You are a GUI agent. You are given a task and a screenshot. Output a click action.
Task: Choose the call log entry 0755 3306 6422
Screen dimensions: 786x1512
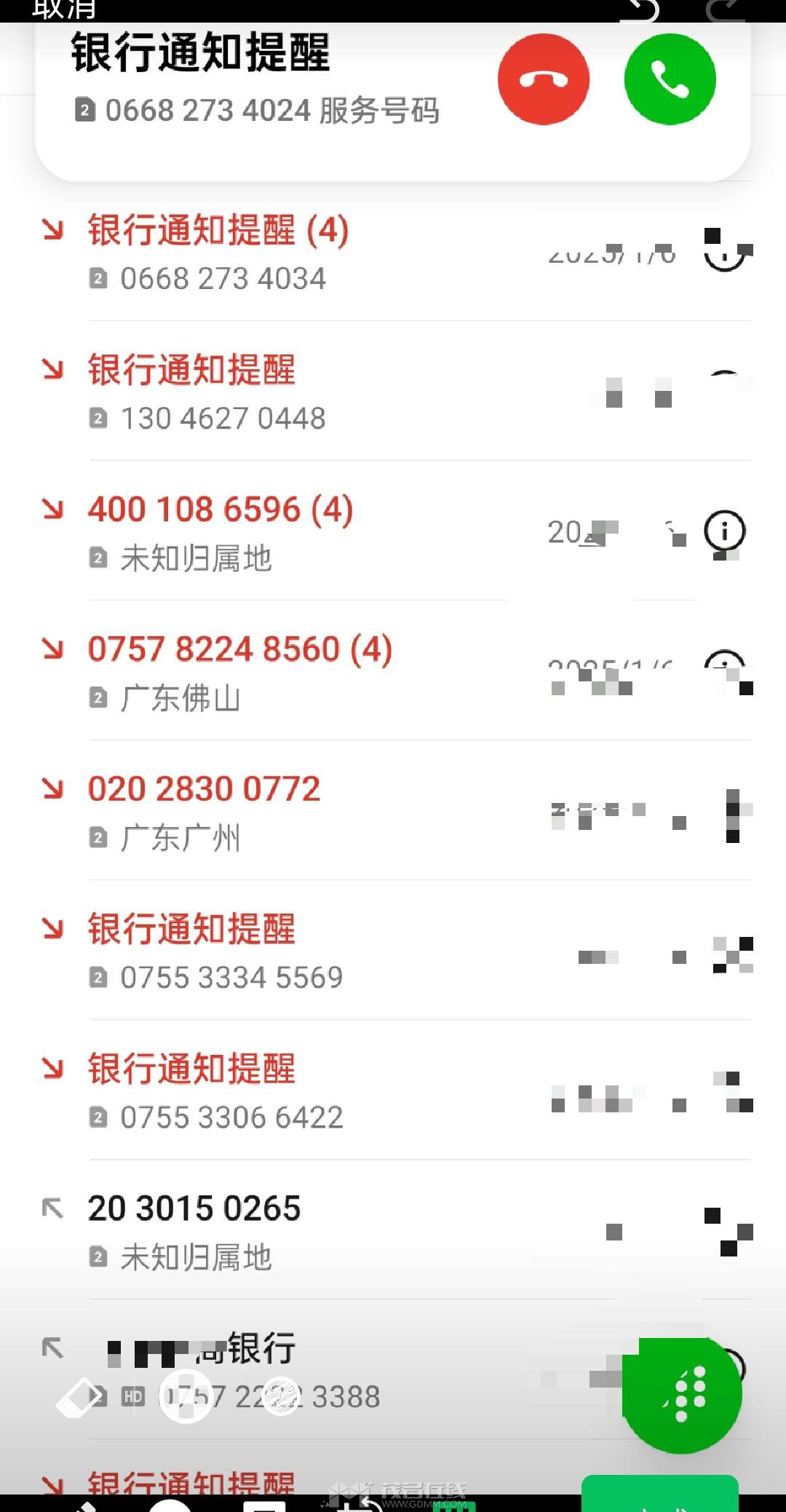[291, 1091]
